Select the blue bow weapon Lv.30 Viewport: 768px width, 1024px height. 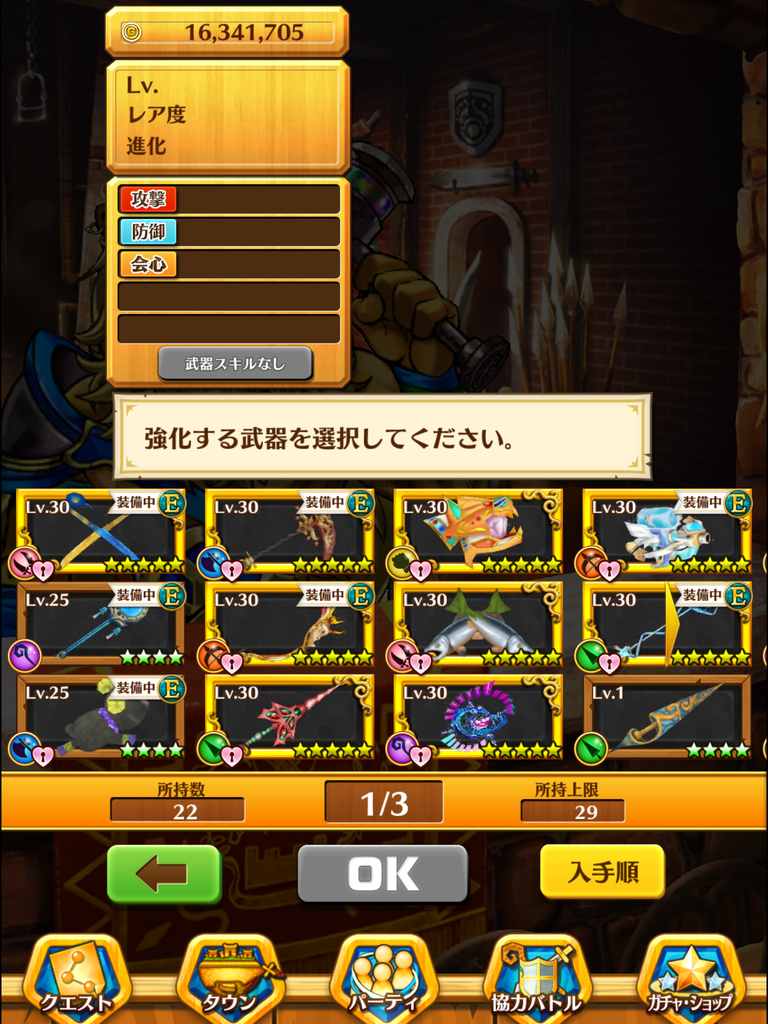pos(100,532)
